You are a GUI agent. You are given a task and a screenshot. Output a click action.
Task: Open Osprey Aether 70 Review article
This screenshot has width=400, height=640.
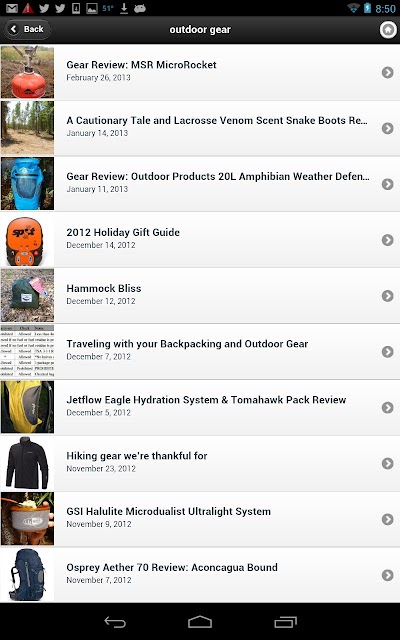(x=200, y=575)
